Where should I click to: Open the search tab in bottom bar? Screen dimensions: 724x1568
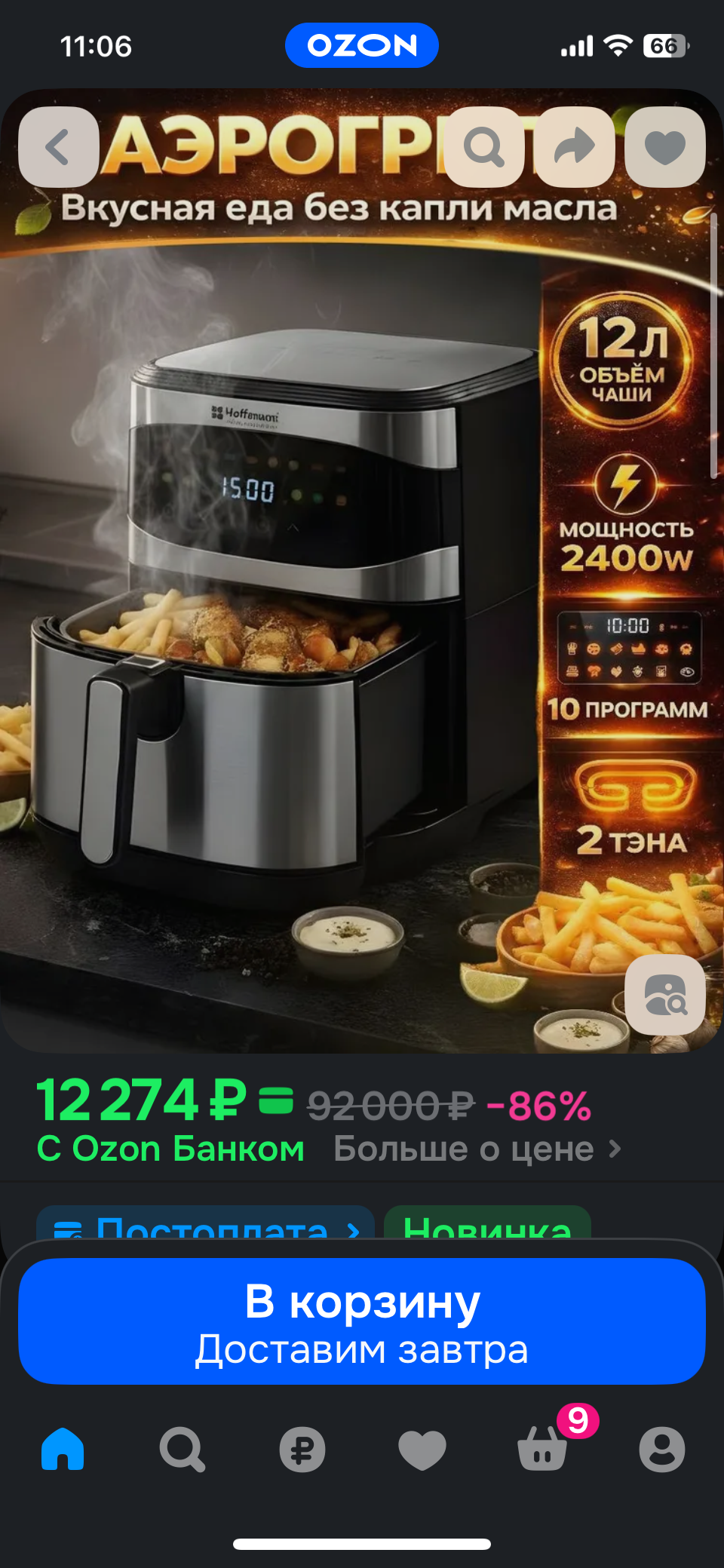click(x=182, y=1449)
